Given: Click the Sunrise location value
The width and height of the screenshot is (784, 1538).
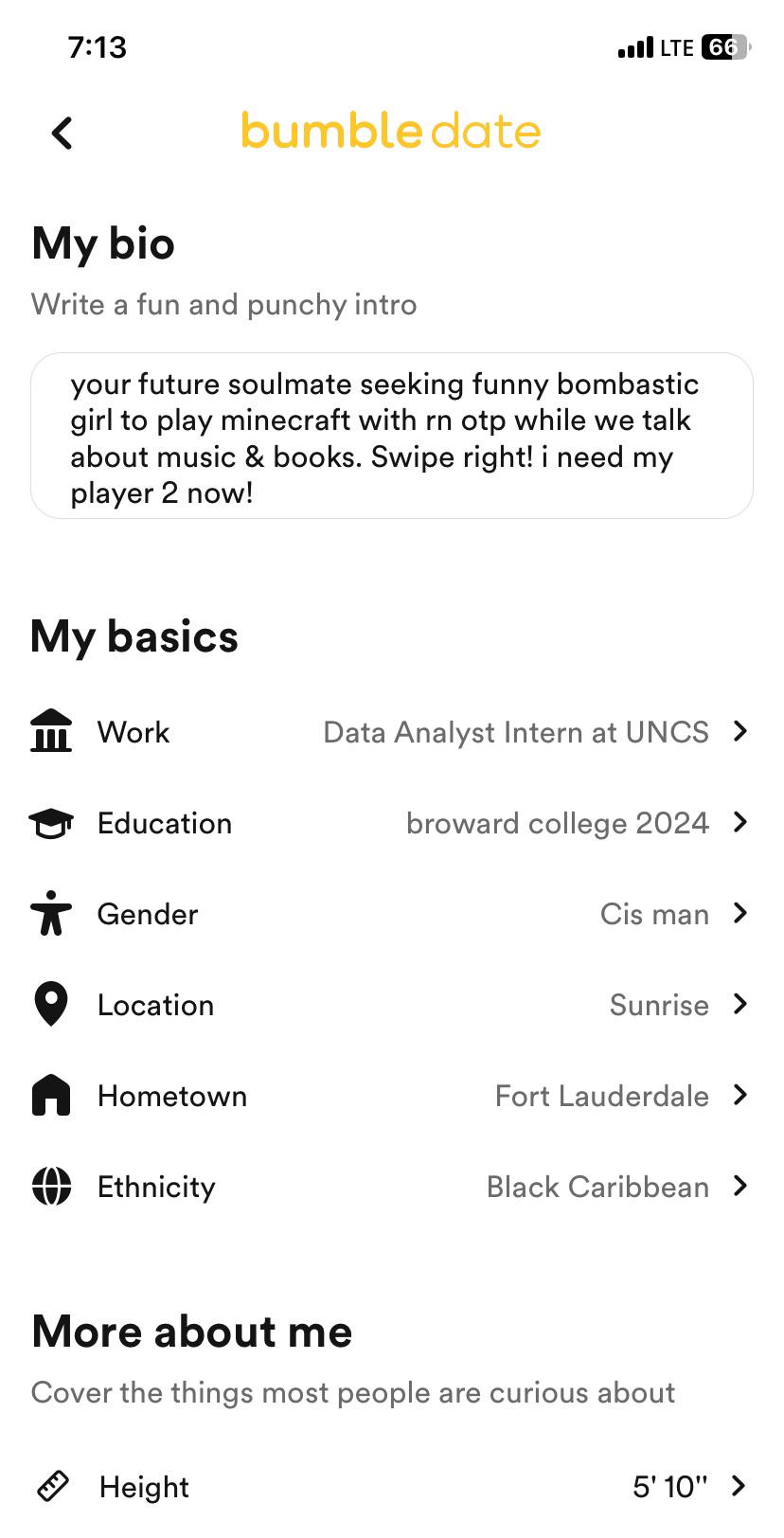Looking at the screenshot, I should (x=658, y=1005).
